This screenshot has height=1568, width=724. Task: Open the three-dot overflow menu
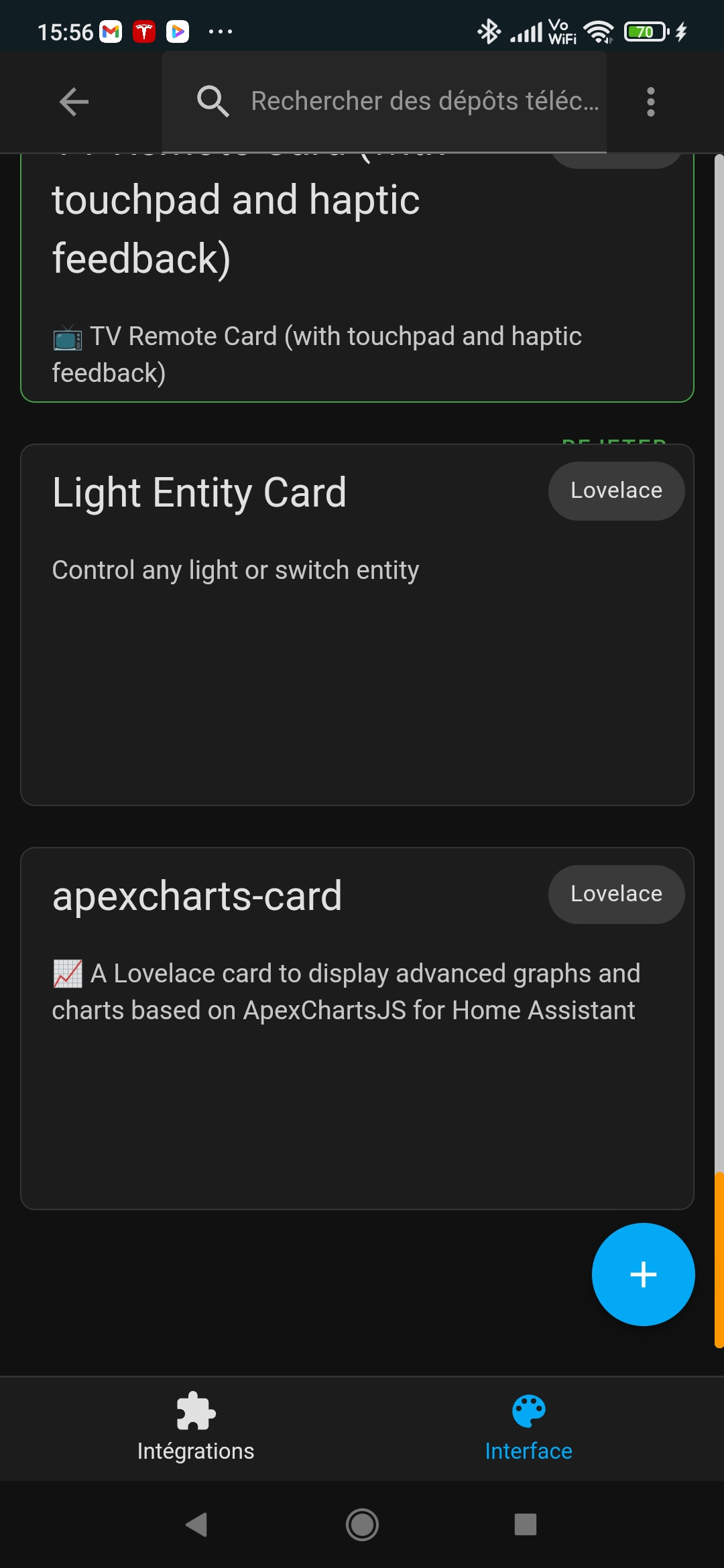point(650,102)
